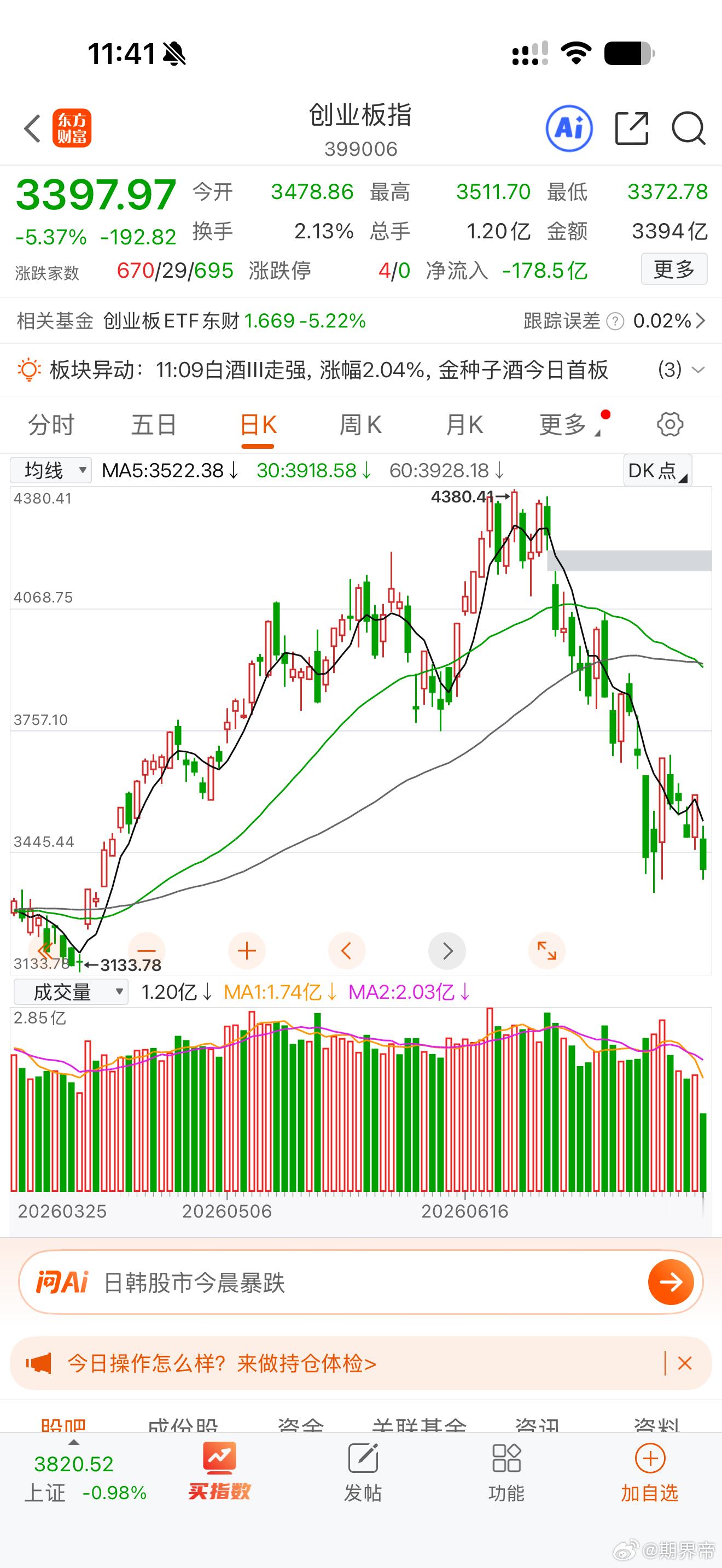Viewport: 722px width, 1568px height.
Task: Select the 周K chart tab
Action: click(360, 424)
